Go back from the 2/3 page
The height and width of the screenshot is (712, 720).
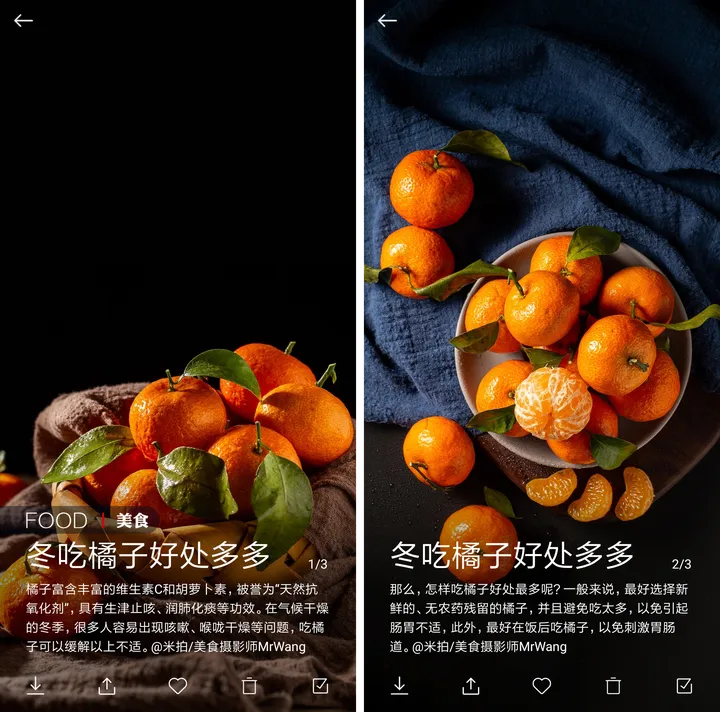387,21
